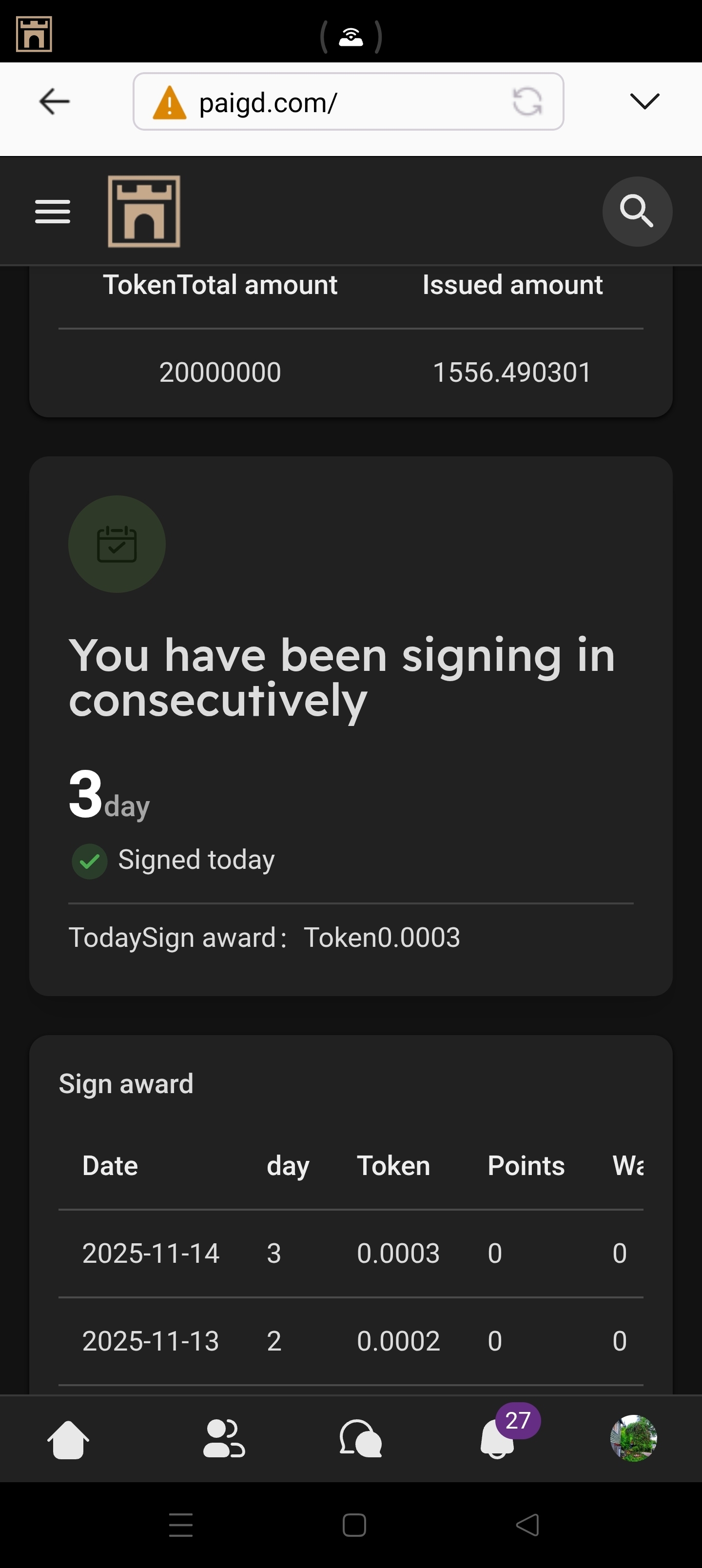
Task: Reload the page with the refresh icon
Action: 526,101
